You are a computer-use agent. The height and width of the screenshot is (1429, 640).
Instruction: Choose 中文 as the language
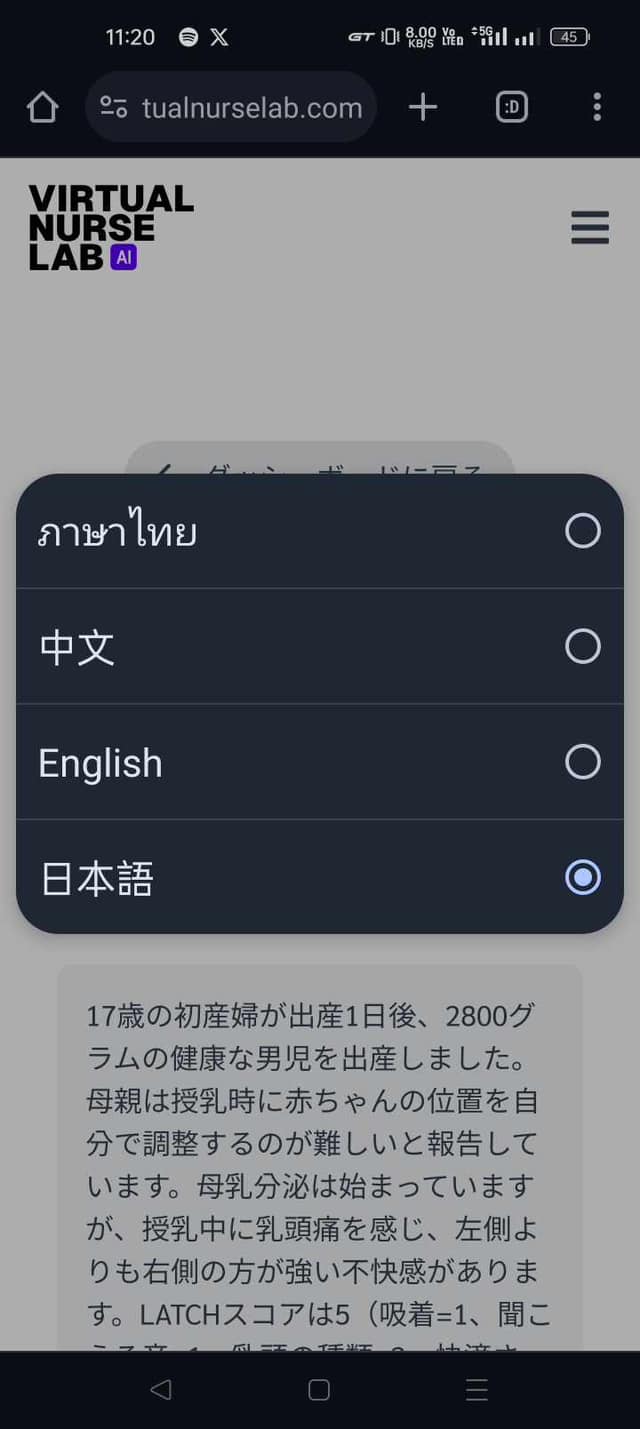tap(320, 646)
